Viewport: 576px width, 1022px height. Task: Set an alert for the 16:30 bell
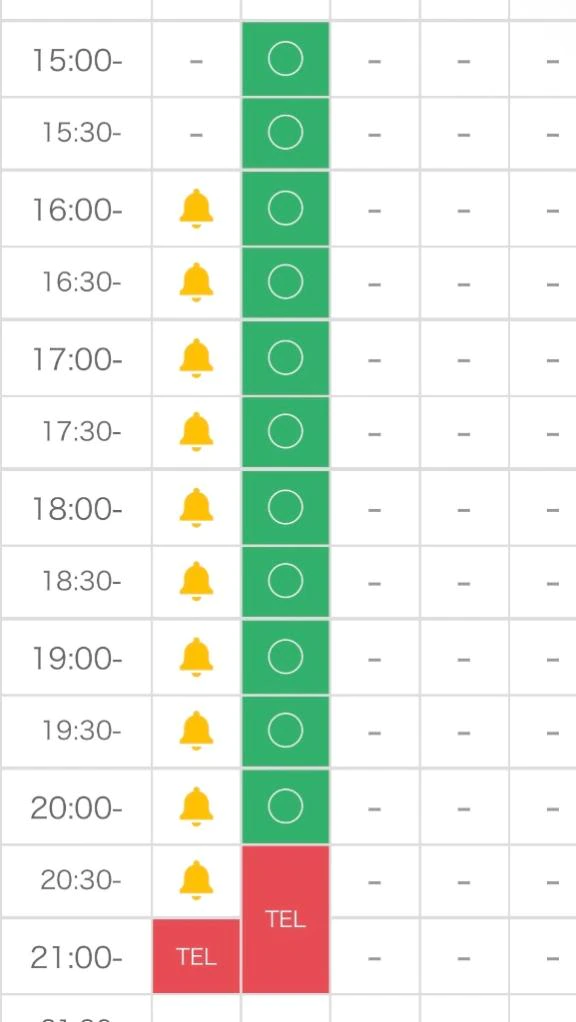coord(196,282)
